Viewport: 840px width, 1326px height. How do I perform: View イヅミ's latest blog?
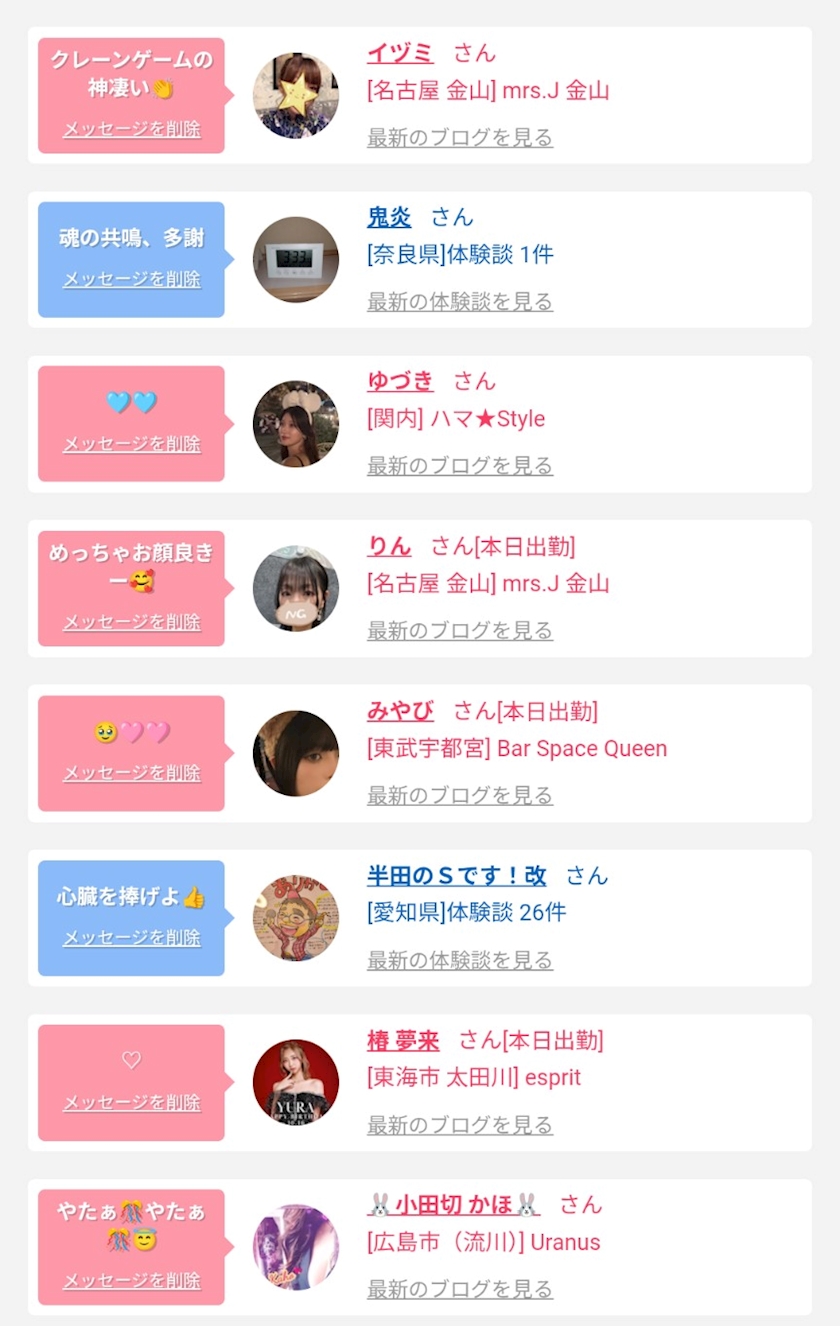(x=460, y=138)
